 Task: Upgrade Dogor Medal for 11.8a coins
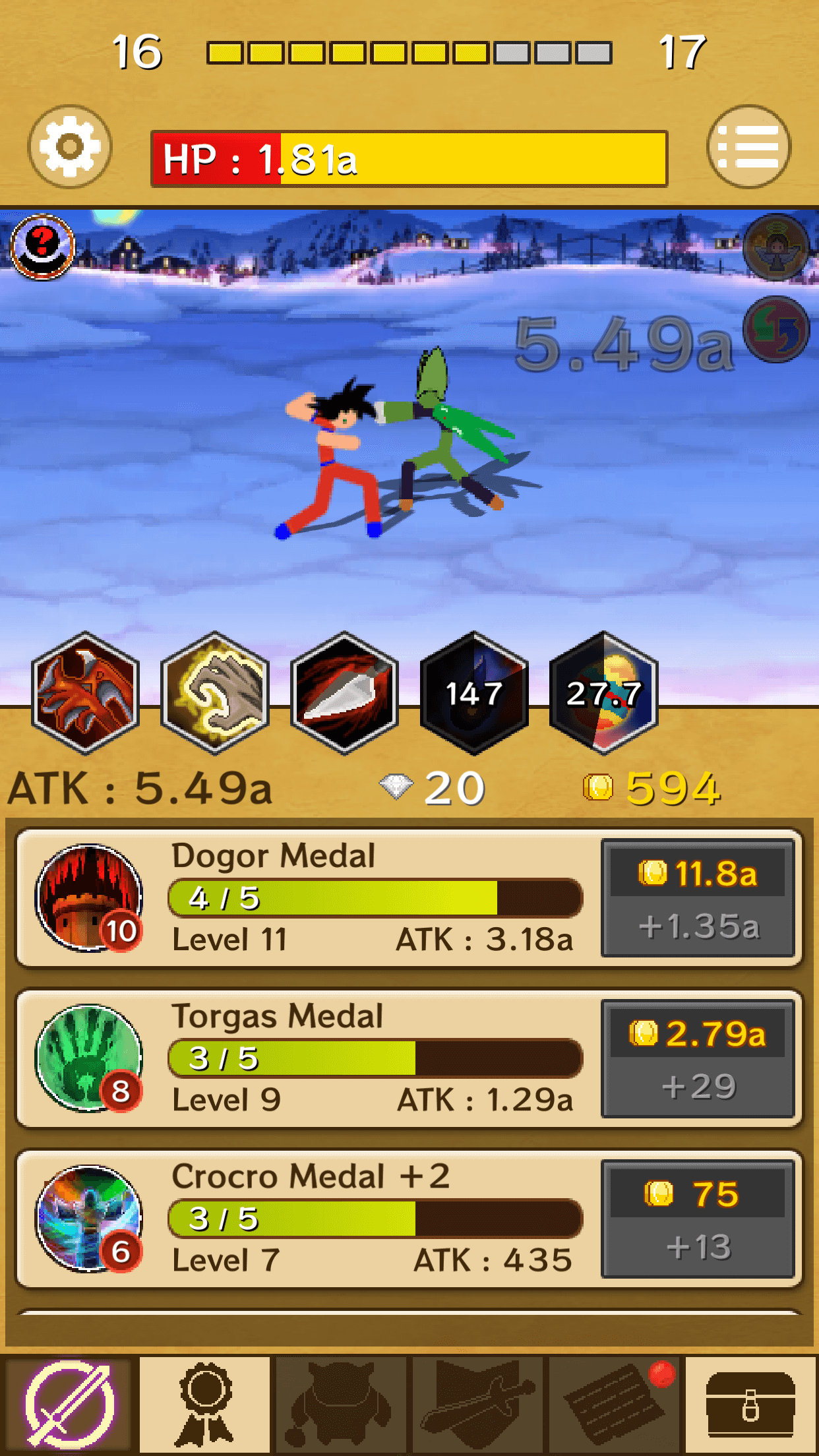click(x=698, y=897)
